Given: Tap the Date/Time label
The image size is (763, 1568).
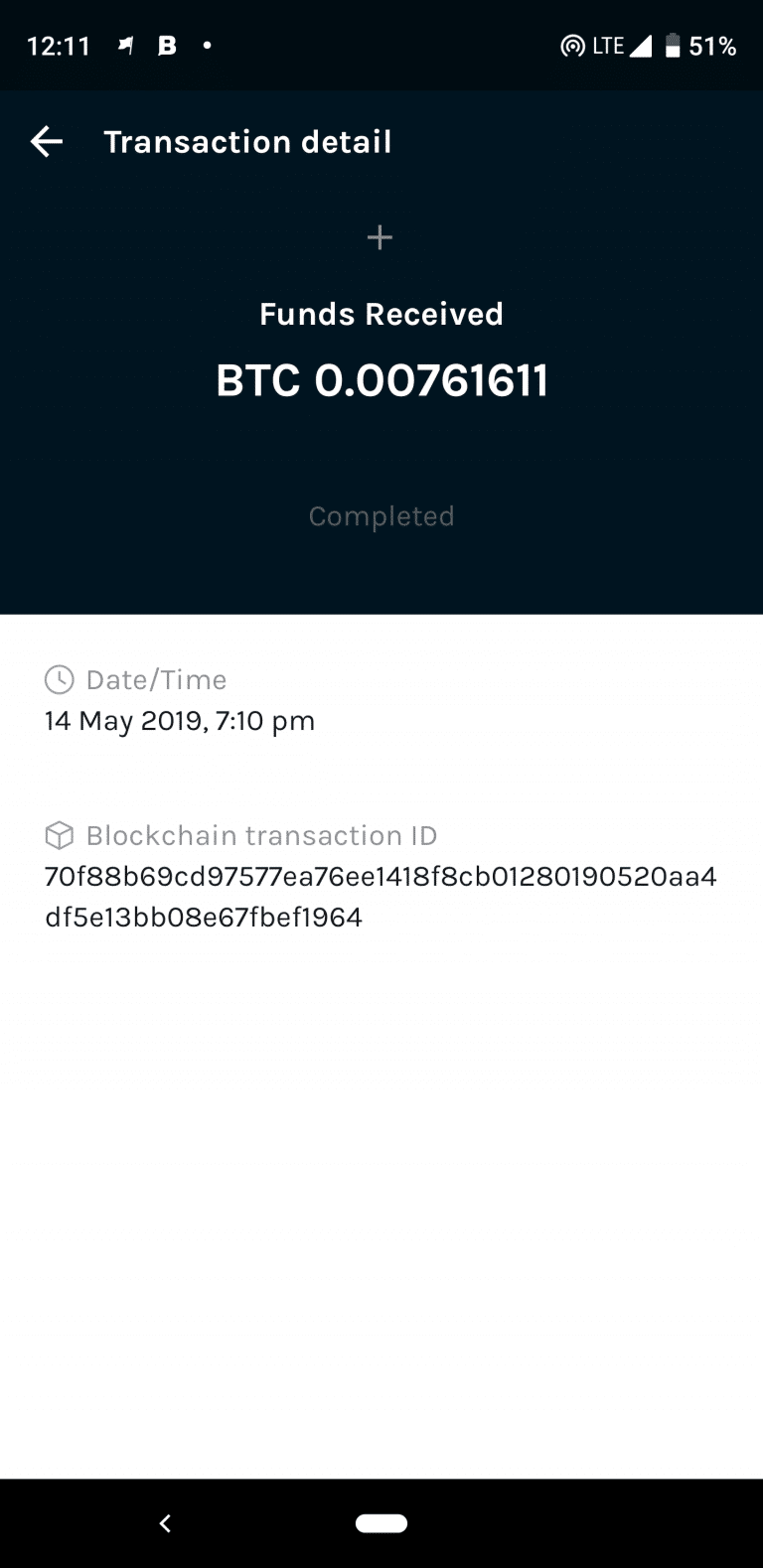Looking at the screenshot, I should click(x=156, y=679).
